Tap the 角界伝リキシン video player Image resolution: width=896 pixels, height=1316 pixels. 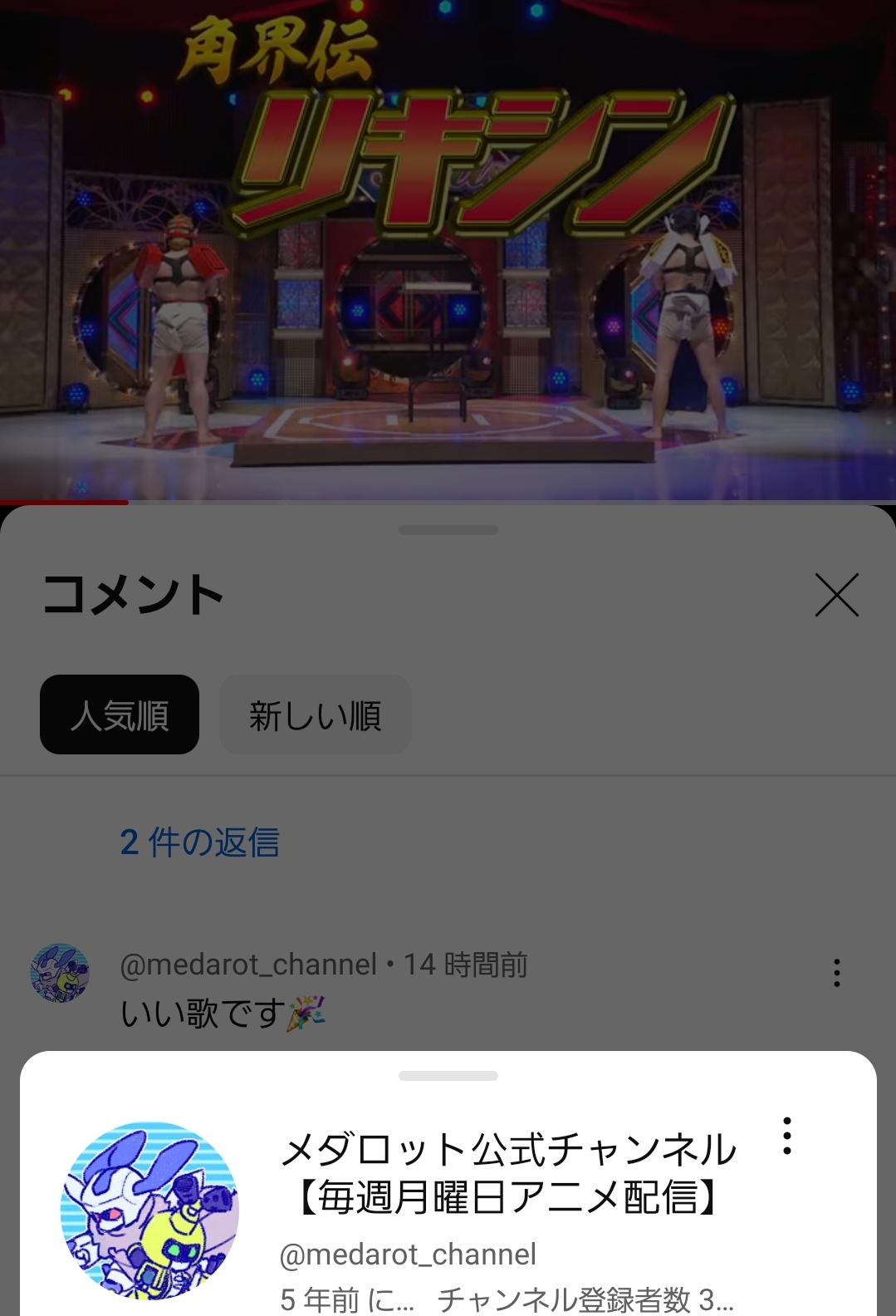coord(448,249)
